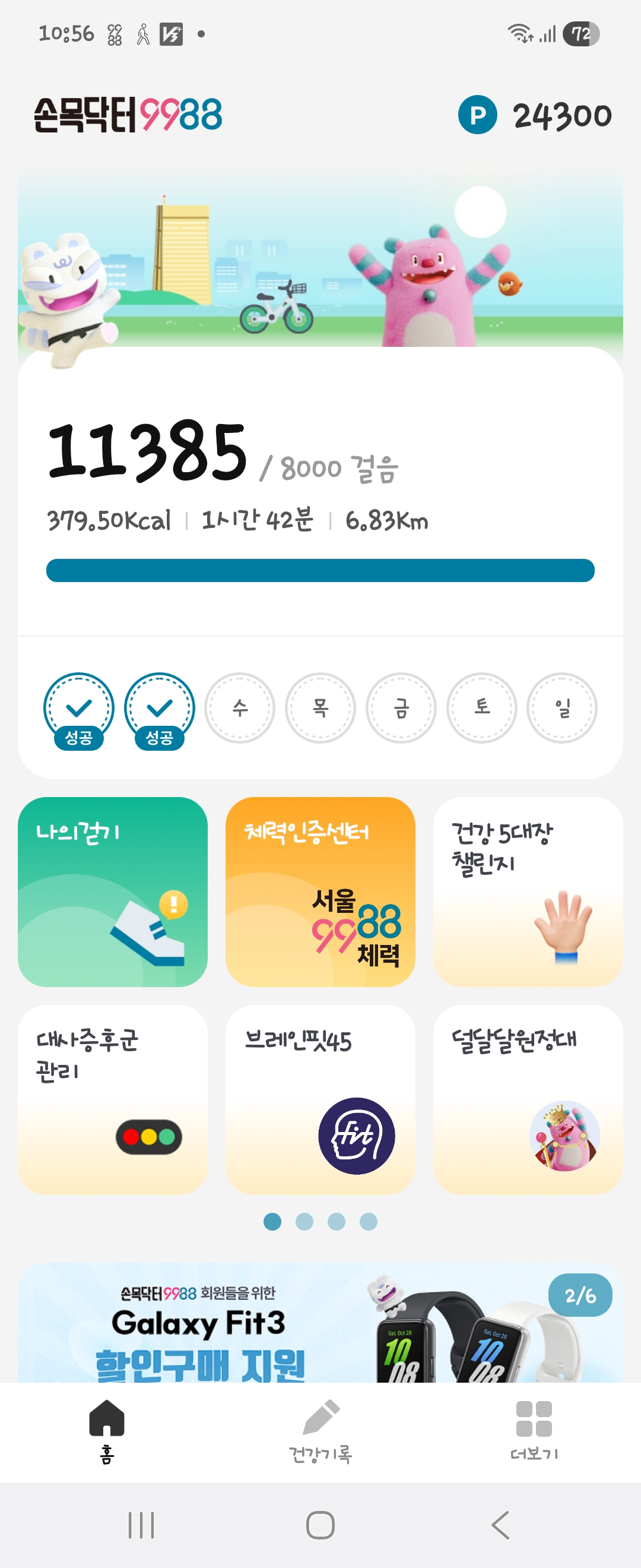641x1568 pixels.
Task: Open the 나의걷기 card
Action: pos(113,892)
